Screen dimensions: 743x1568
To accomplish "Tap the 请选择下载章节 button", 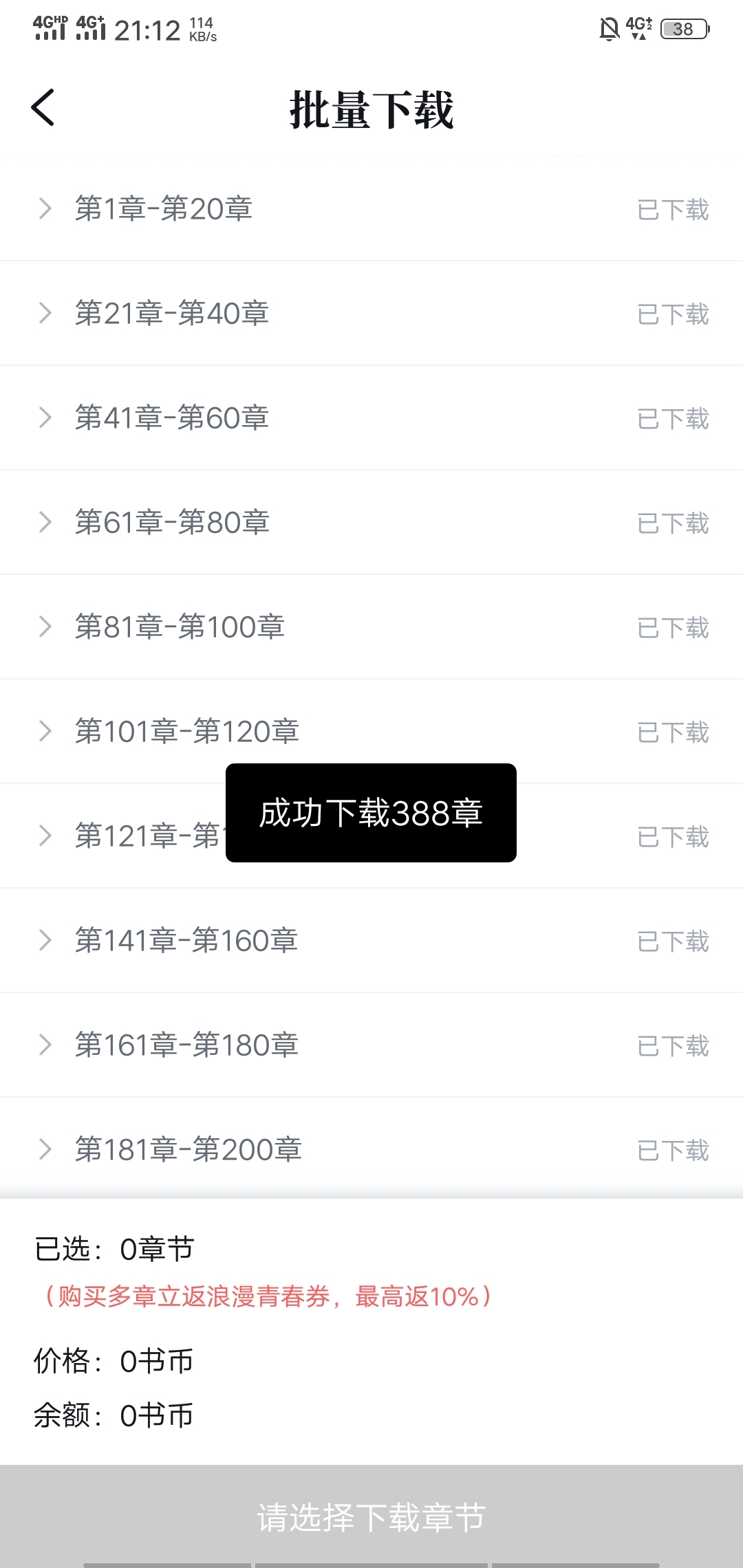I will (371, 1516).
